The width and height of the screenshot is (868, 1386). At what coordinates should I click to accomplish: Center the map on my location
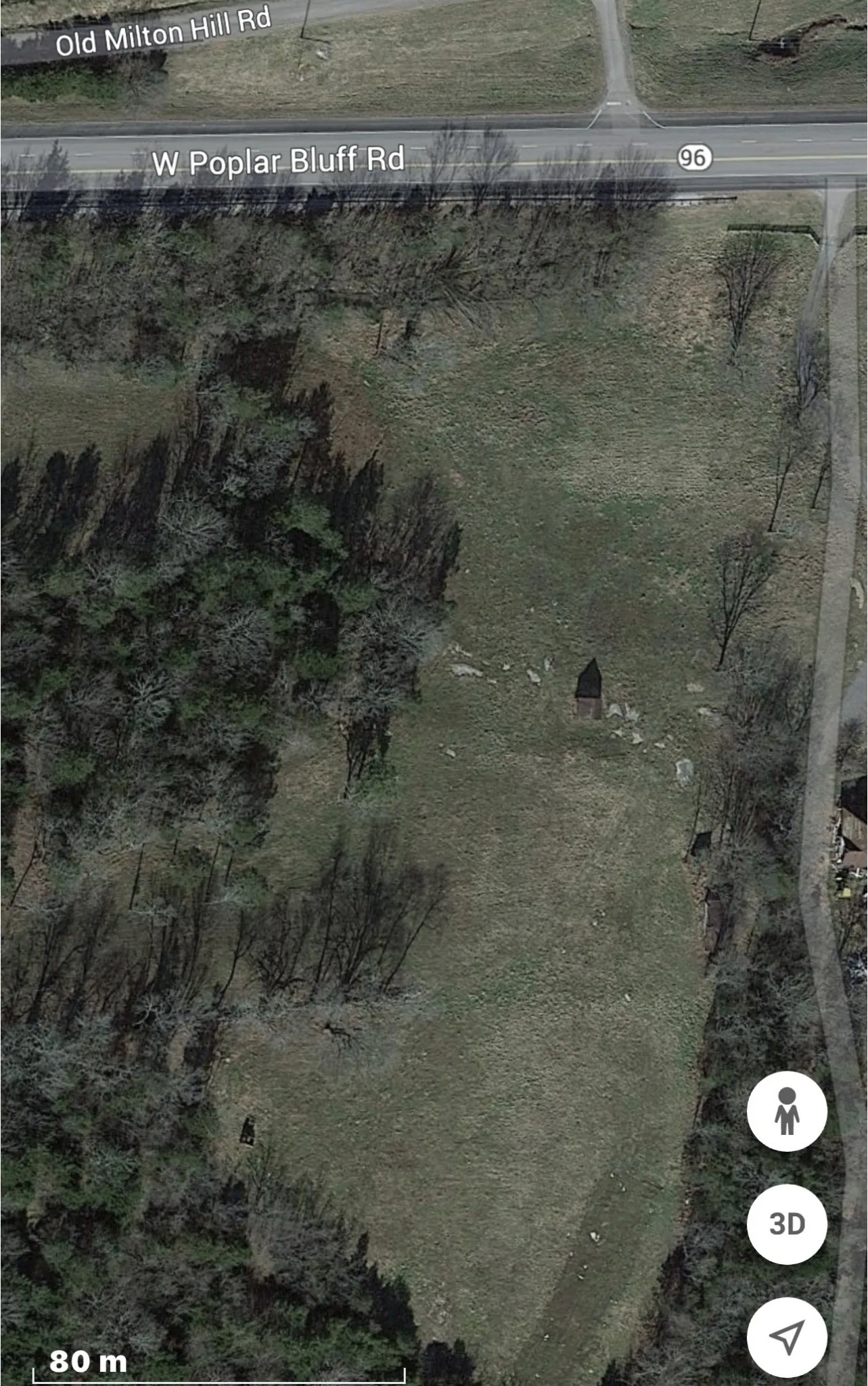pos(787,1337)
